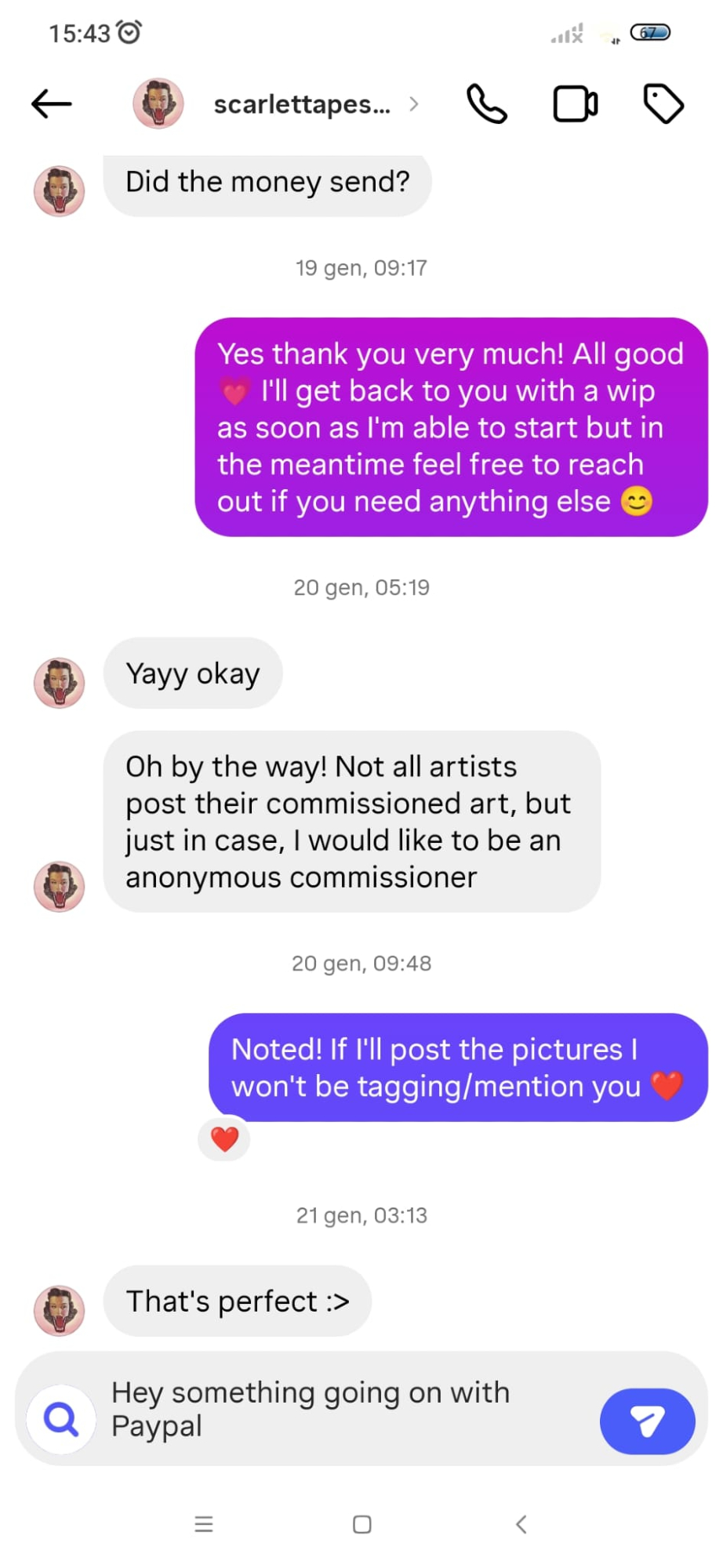Viewport: 723px width, 1568px height.
Task: Open recent apps from the navigation bar
Action: (204, 1524)
